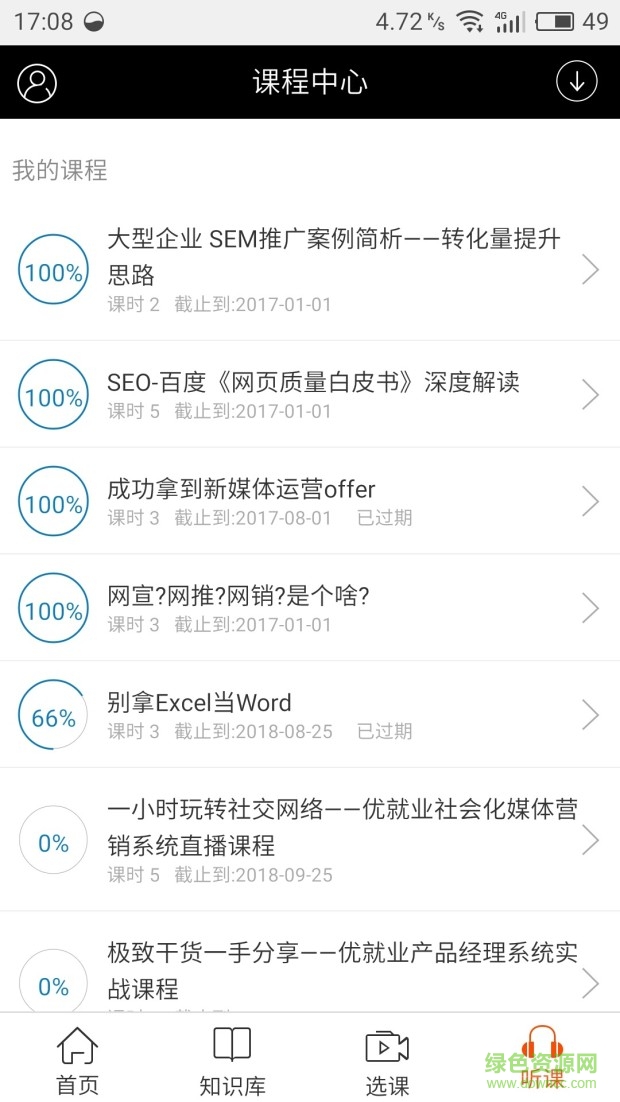
Task: Switch to the 选课 tab
Action: click(387, 1060)
